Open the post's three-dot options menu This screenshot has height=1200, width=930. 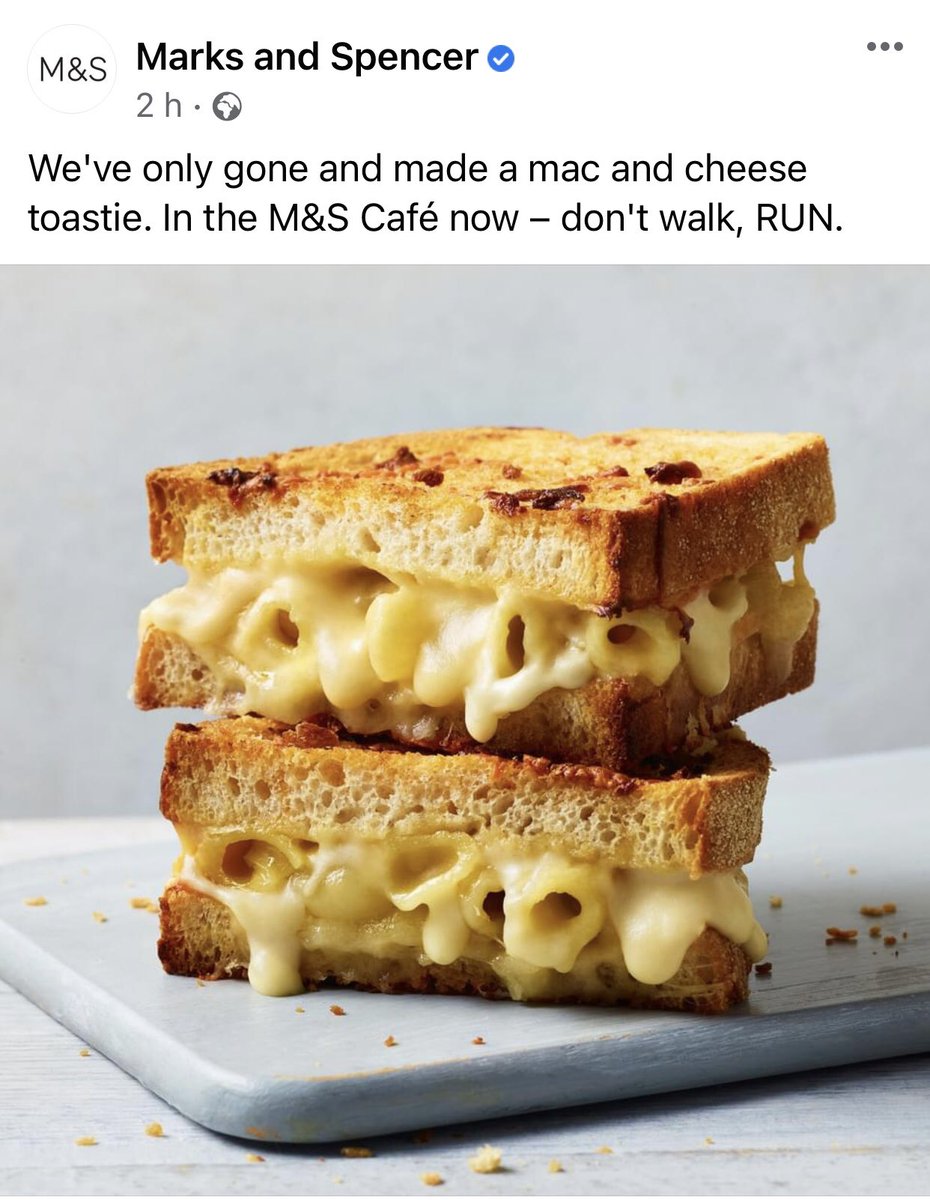click(884, 47)
